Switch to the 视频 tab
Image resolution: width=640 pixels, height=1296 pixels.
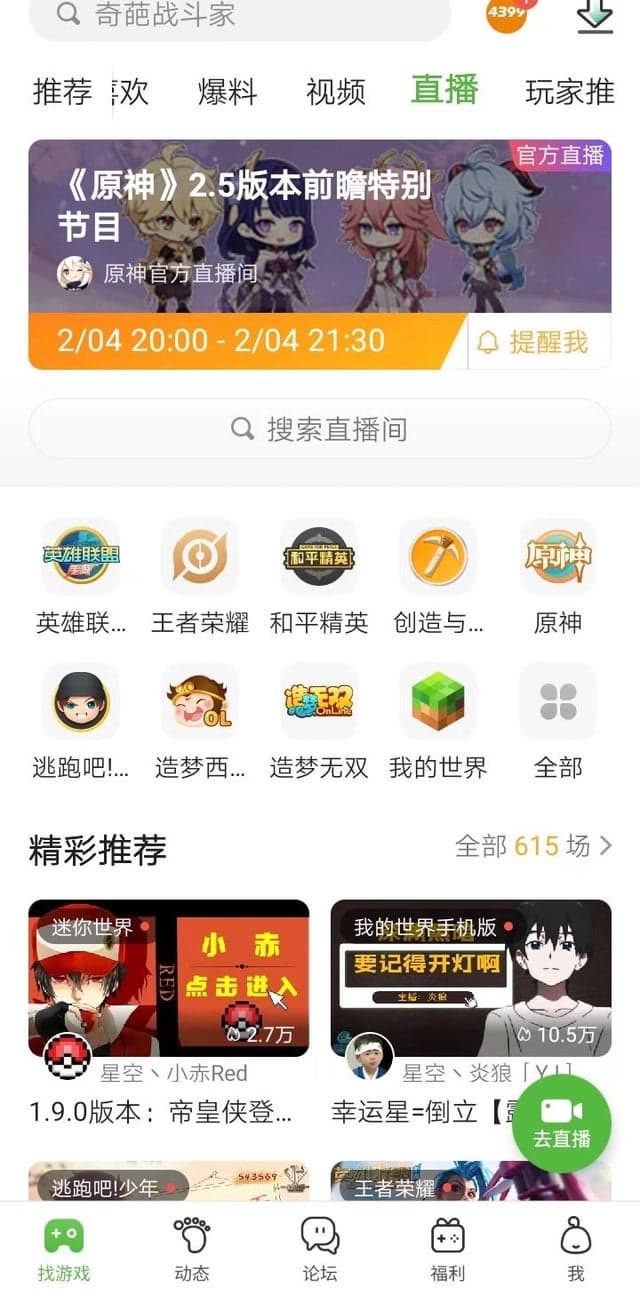click(x=336, y=92)
